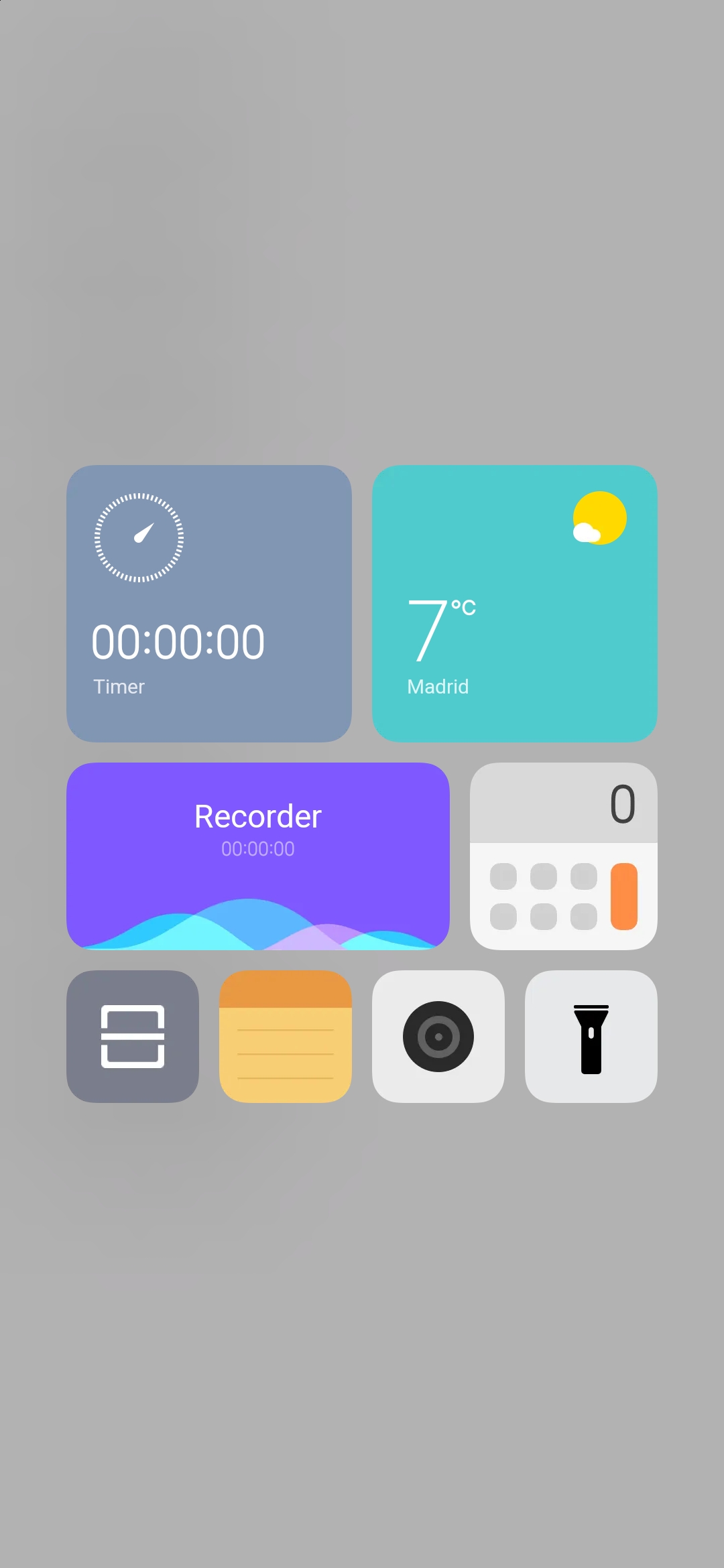Open the scanner shortcut
Image resolution: width=724 pixels, height=1568 pixels.
[133, 1037]
